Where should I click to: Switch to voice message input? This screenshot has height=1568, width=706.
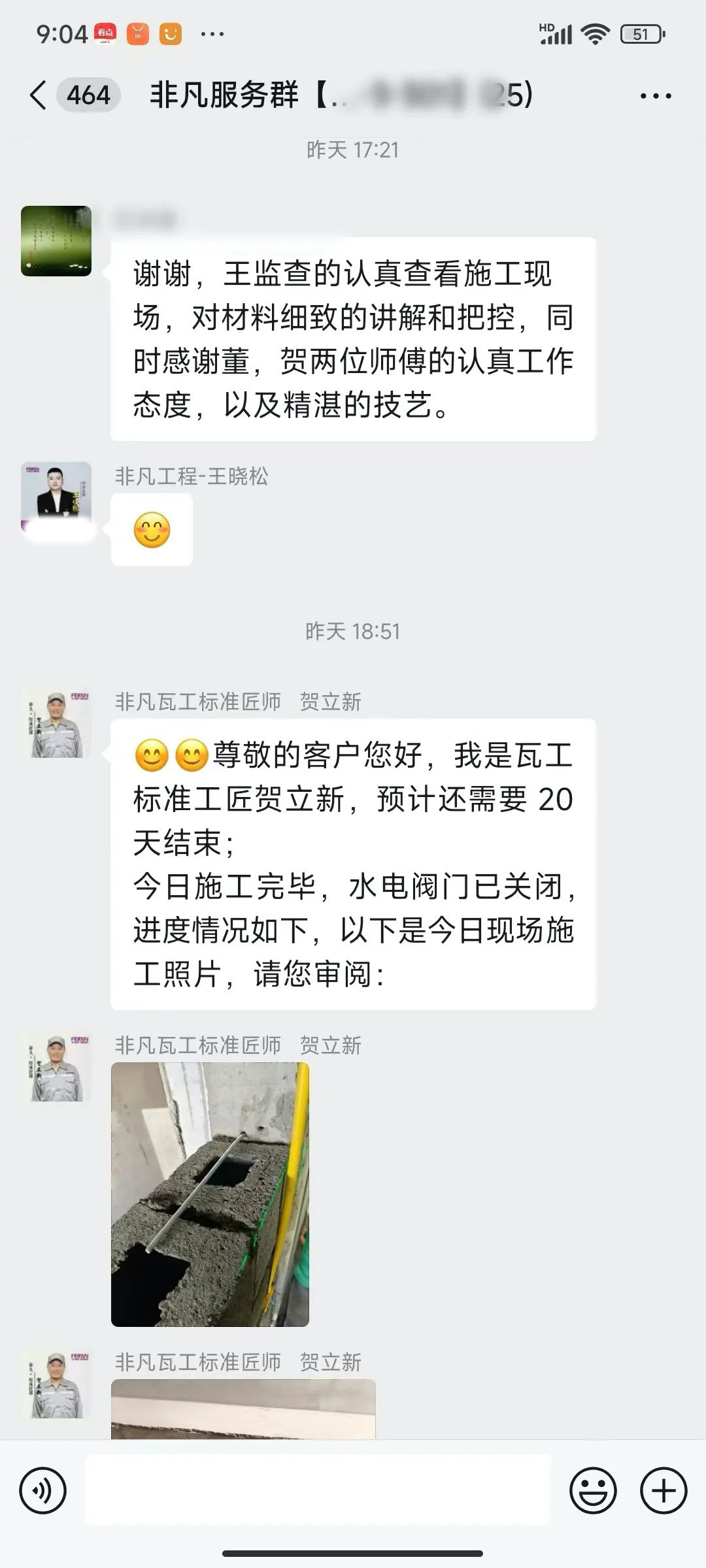pyautogui.click(x=43, y=1491)
